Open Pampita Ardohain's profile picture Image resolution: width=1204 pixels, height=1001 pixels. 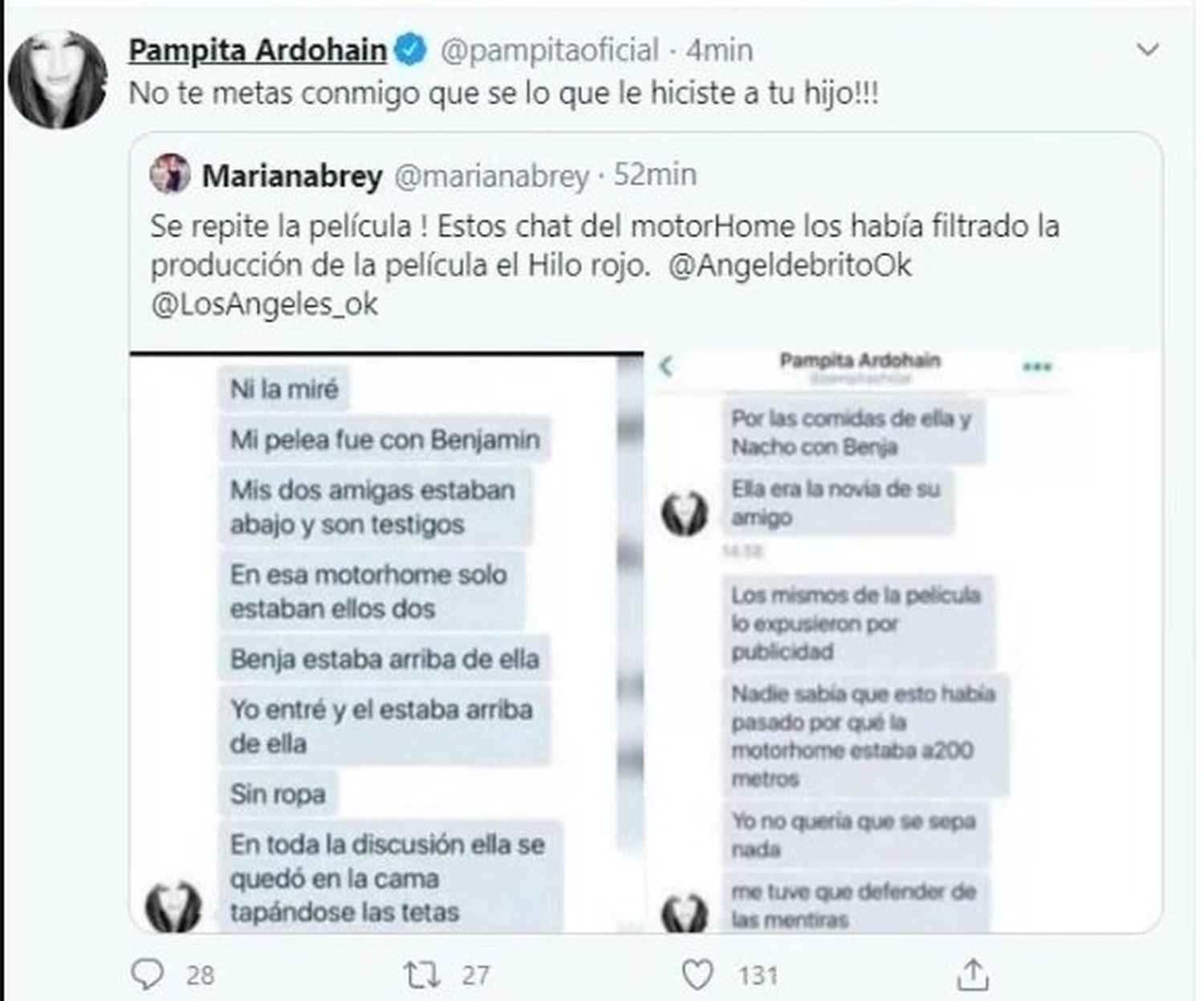57,79
